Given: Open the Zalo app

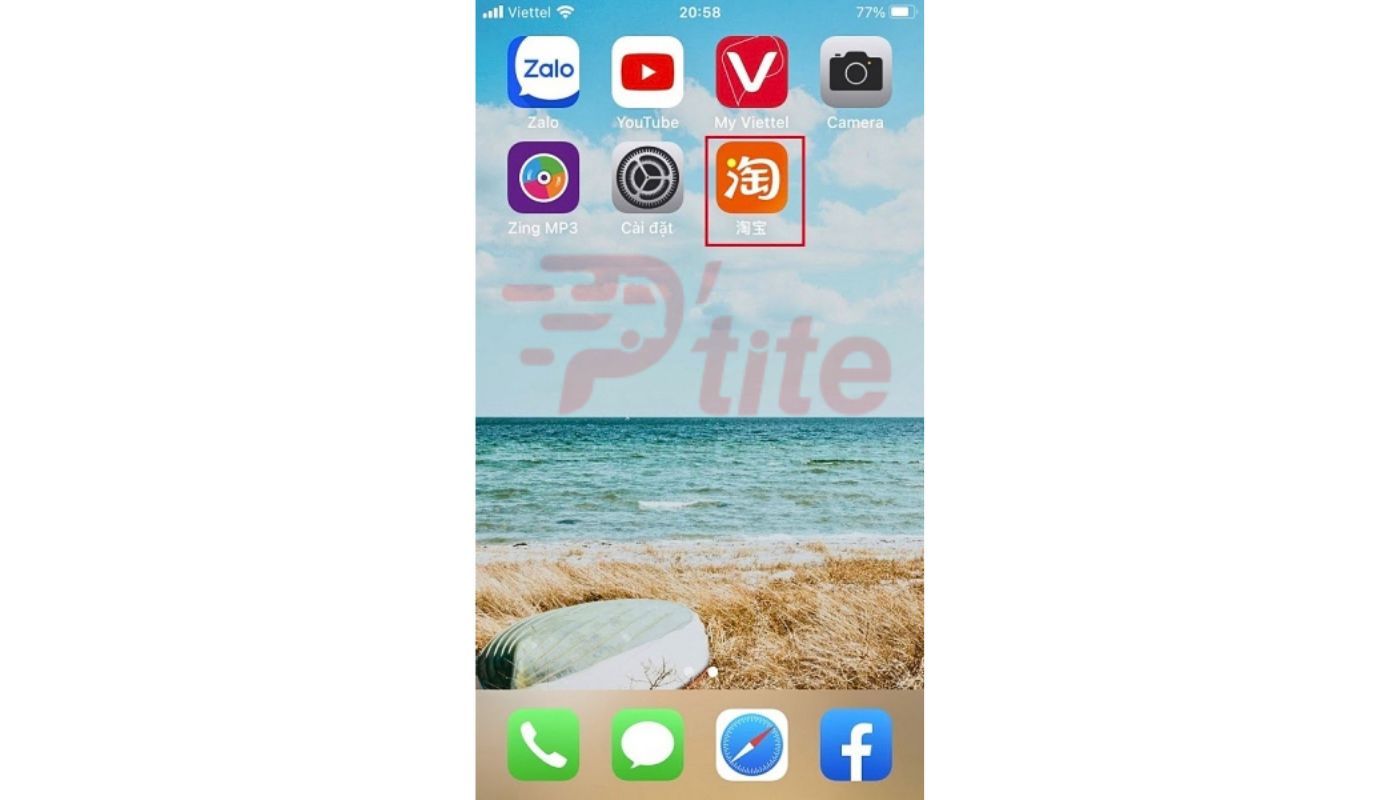Looking at the screenshot, I should click(543, 72).
